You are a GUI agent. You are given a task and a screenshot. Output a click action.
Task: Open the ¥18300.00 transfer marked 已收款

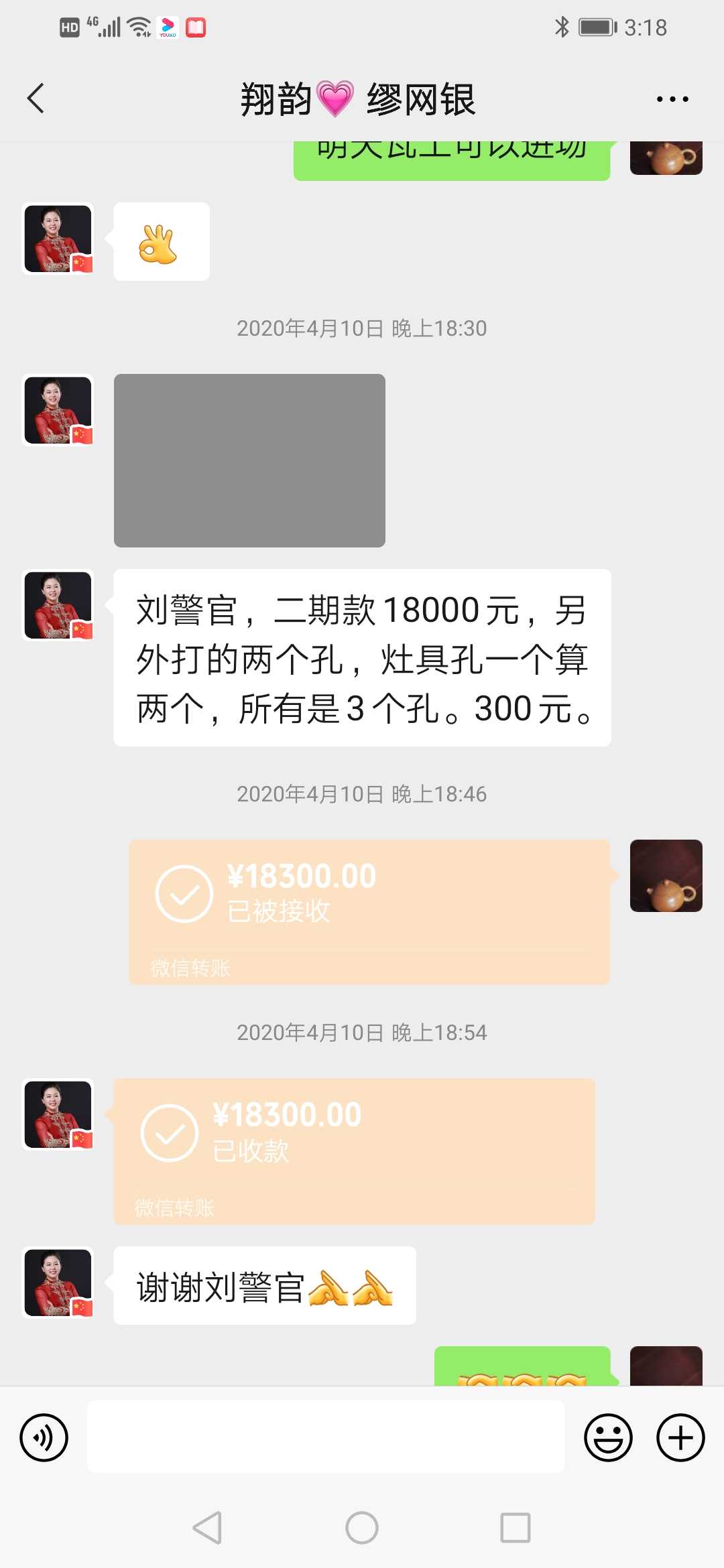(354, 1151)
